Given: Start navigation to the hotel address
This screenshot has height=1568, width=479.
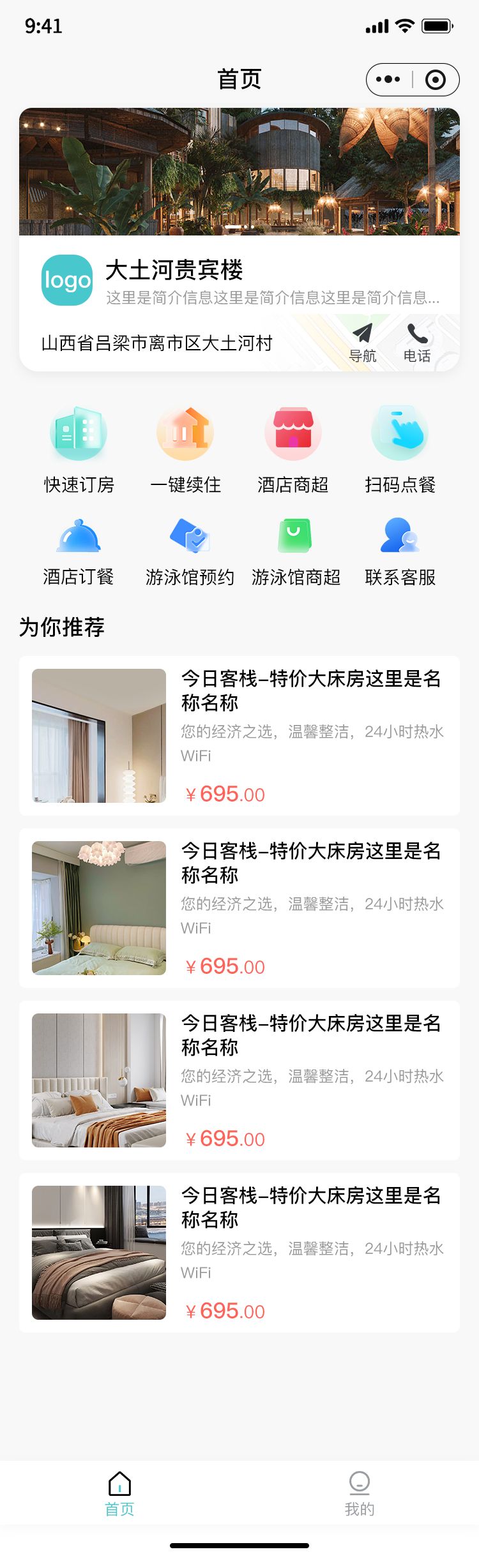Looking at the screenshot, I should pos(362,343).
